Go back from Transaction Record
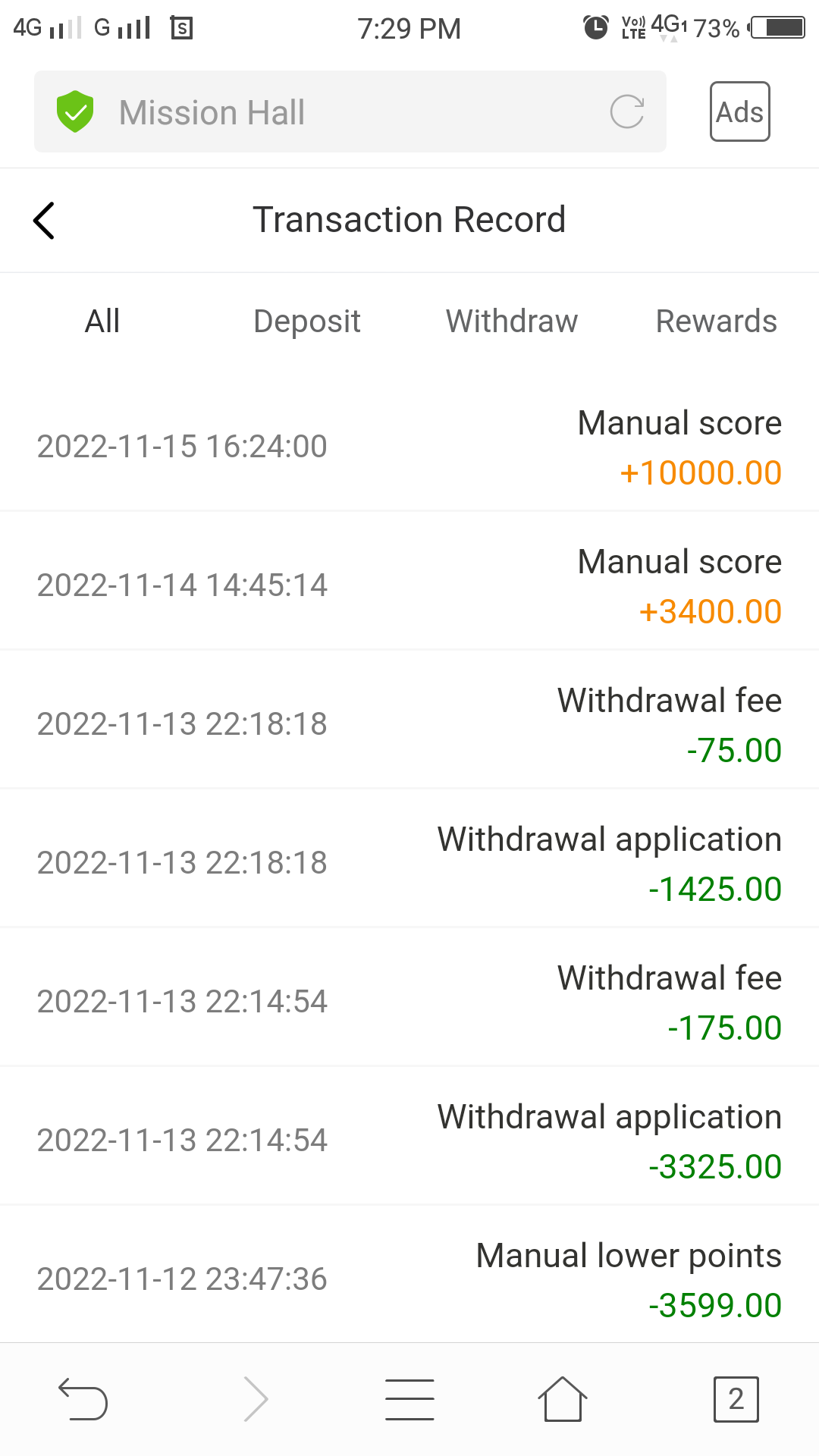 [x=44, y=221]
